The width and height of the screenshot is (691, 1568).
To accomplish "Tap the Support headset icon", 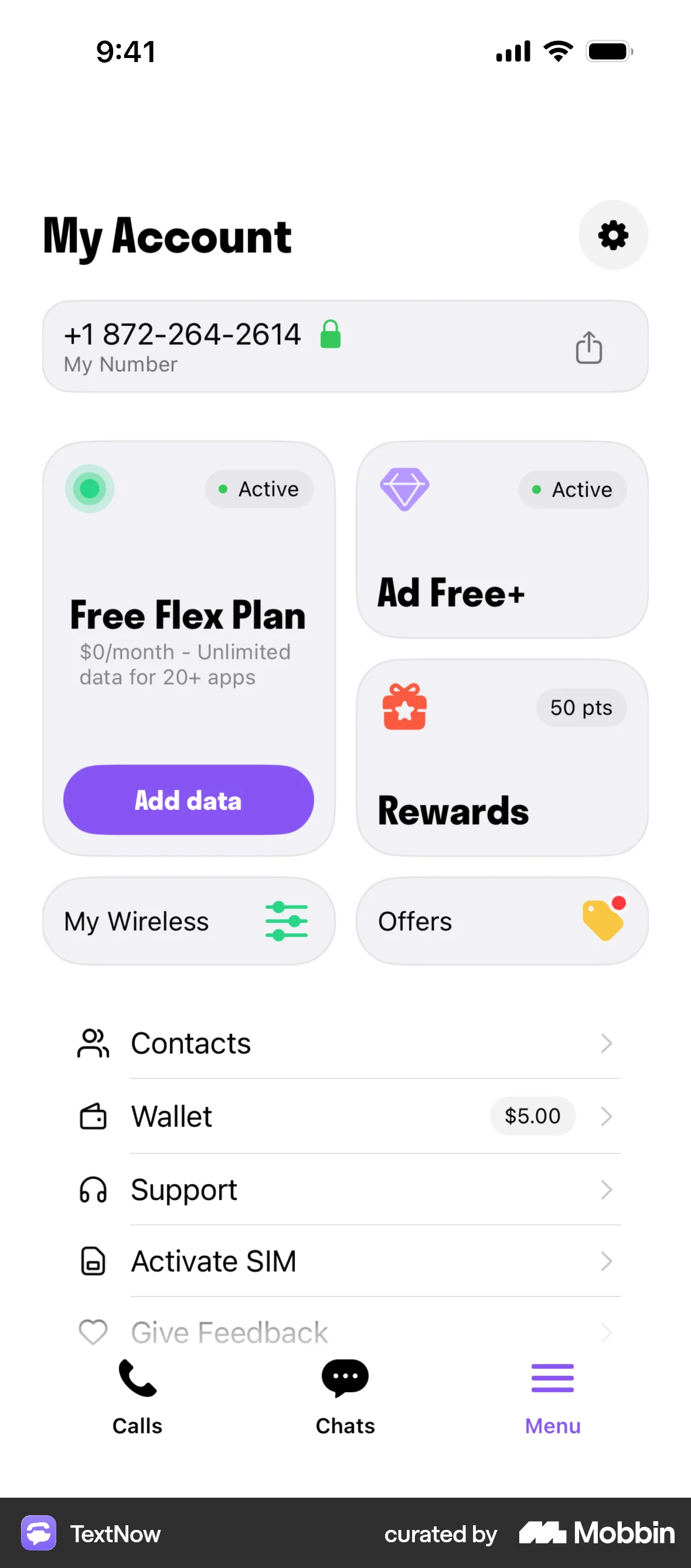I will [x=93, y=1189].
